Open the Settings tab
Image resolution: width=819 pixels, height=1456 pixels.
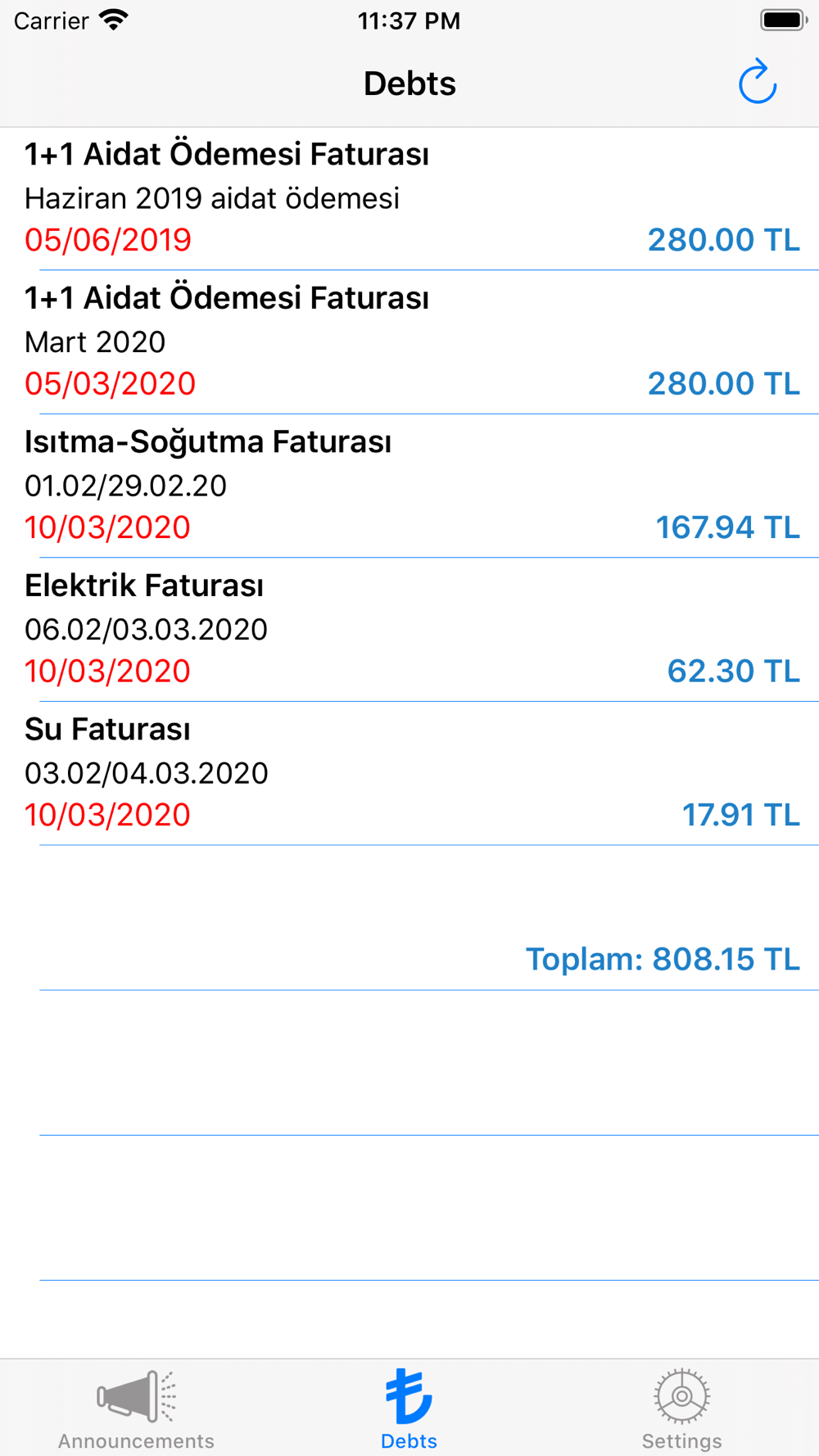pyautogui.click(x=681, y=1409)
